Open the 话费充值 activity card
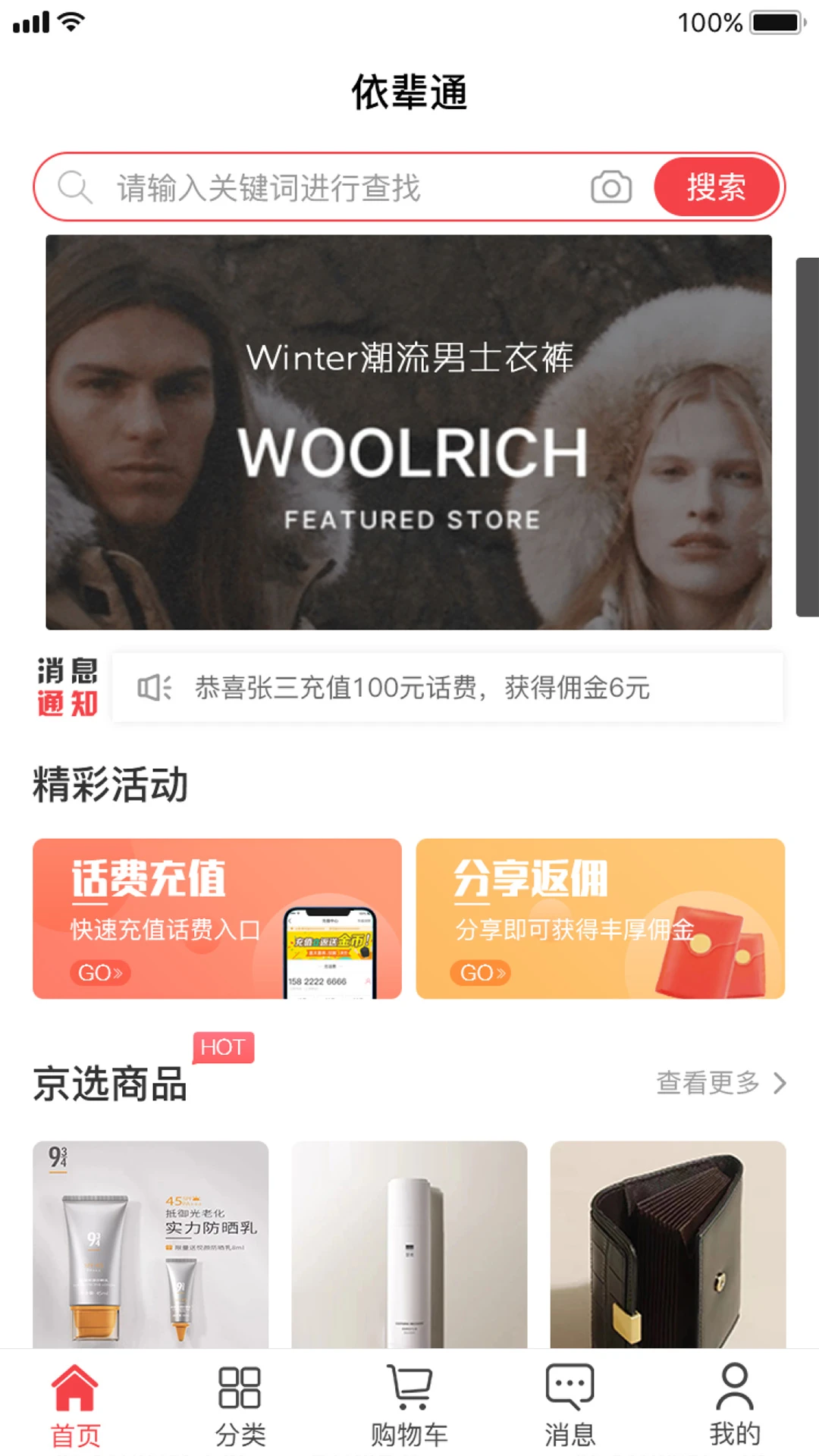Viewport: 819px width, 1456px height. tap(217, 918)
